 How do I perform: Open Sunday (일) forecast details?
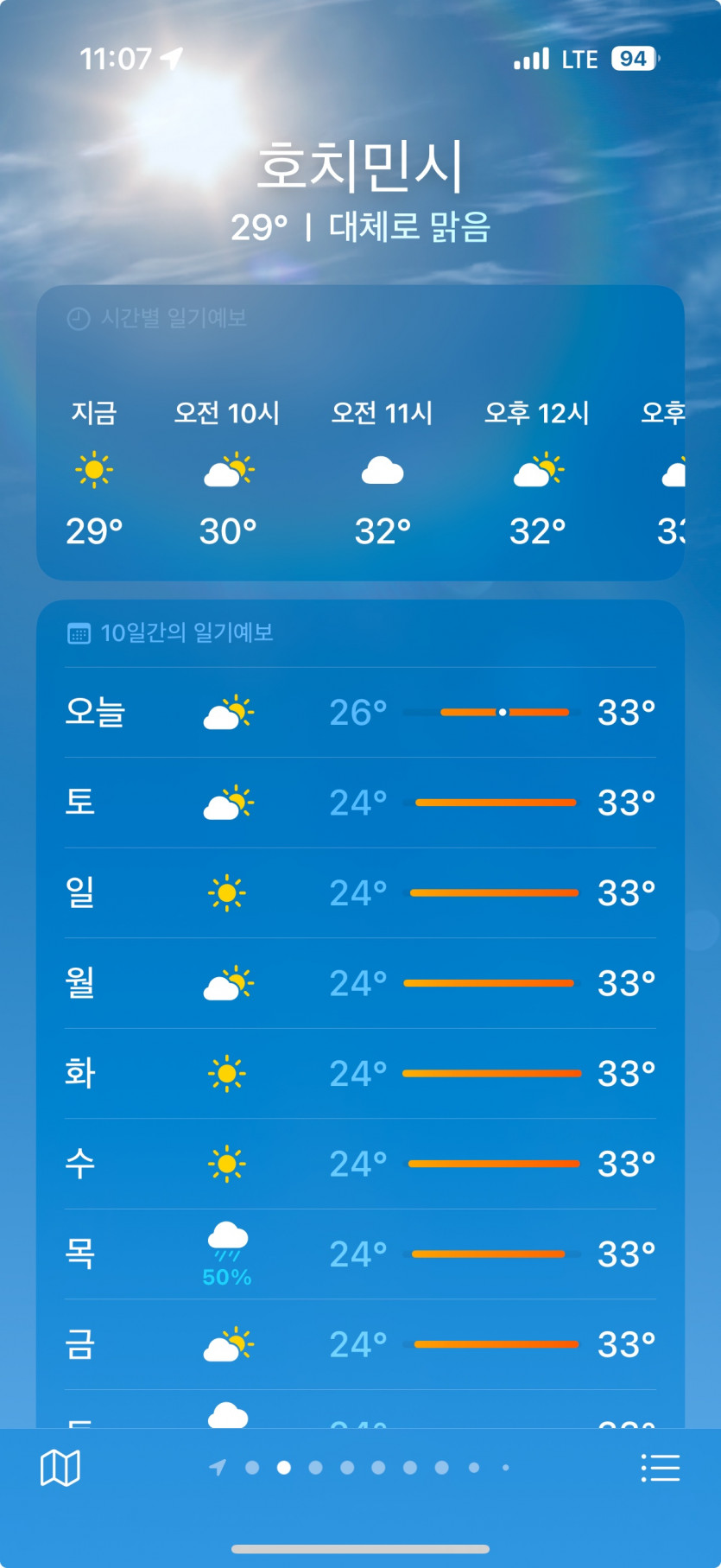click(x=360, y=892)
